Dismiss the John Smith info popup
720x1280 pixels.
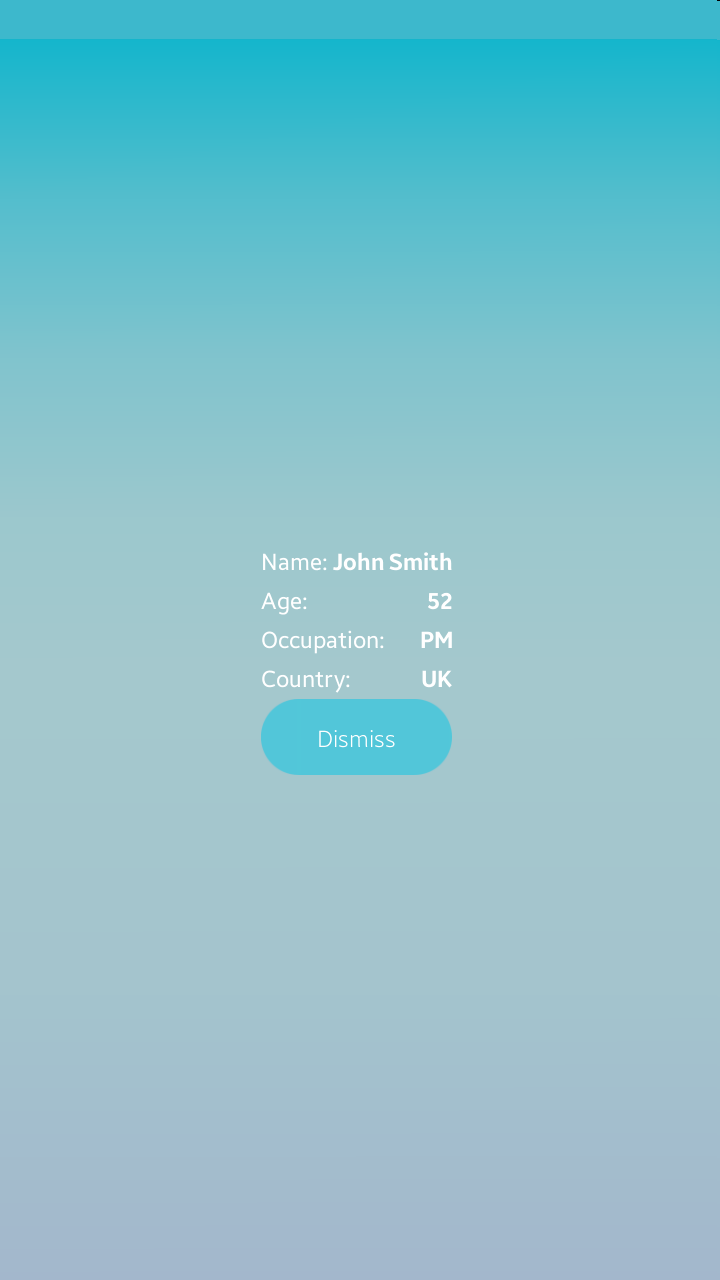356,738
